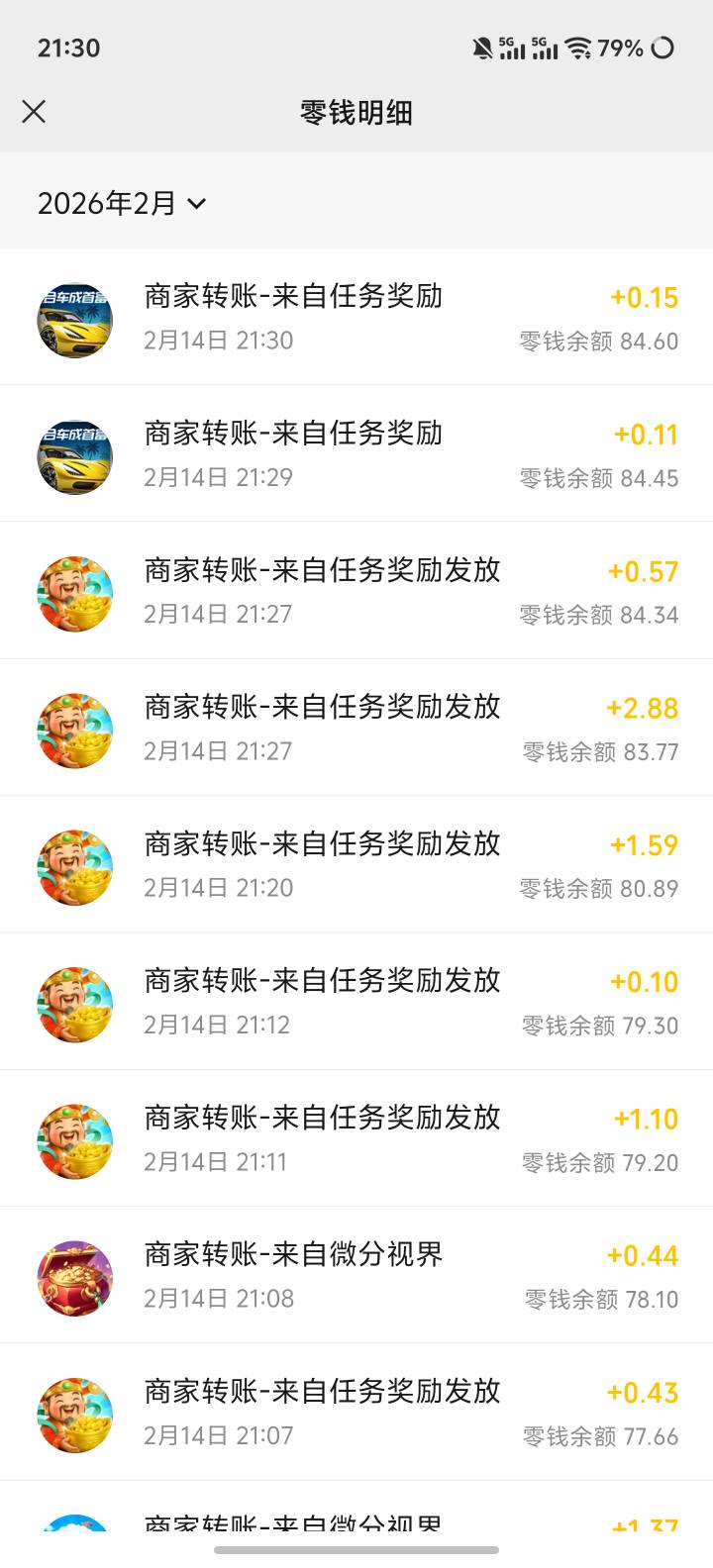Open the +0.10 entry at 21:12
Image resolution: width=713 pixels, height=1568 pixels.
pyautogui.click(x=356, y=1001)
